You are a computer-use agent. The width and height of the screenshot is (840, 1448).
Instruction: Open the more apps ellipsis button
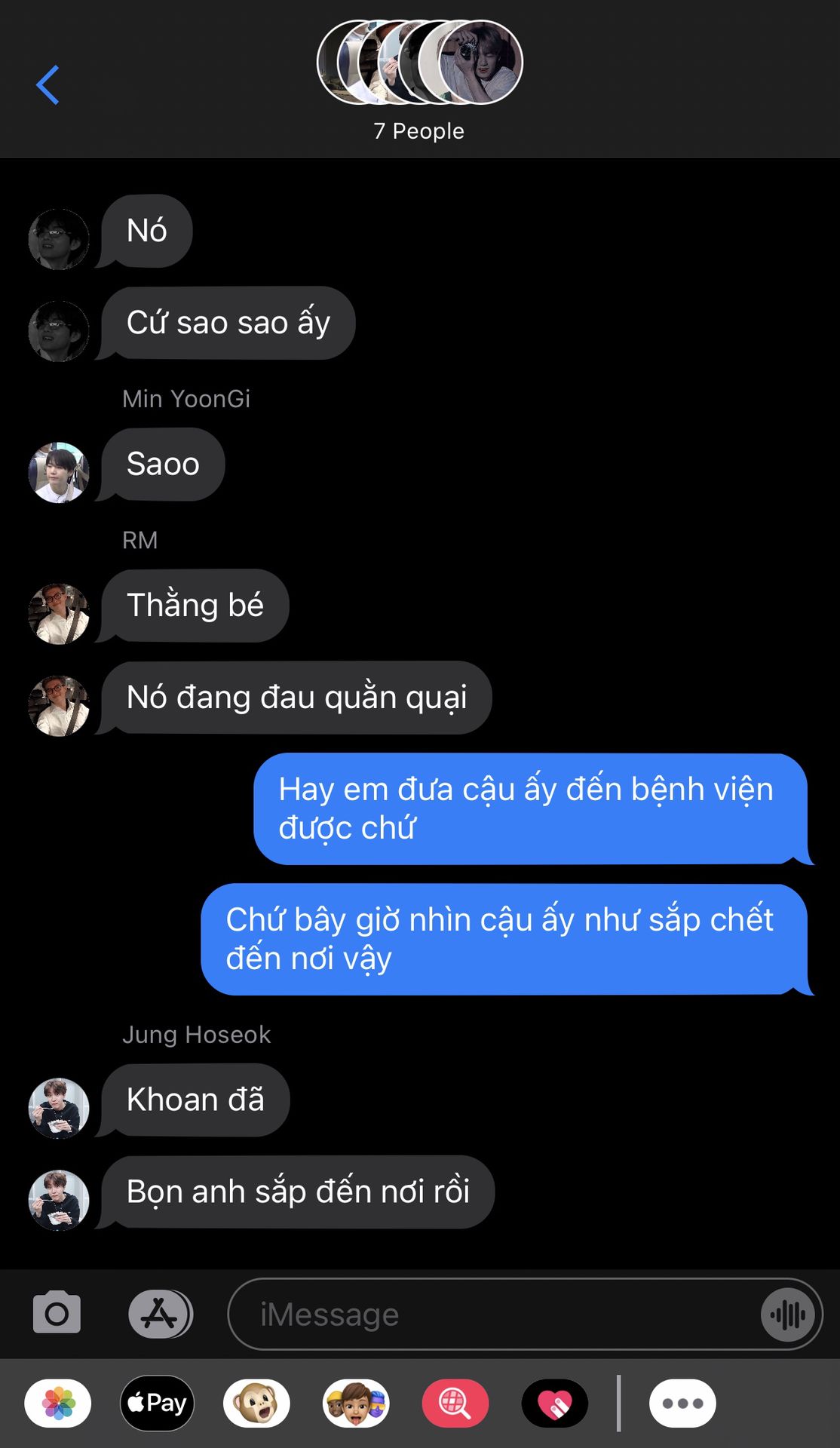682,1404
